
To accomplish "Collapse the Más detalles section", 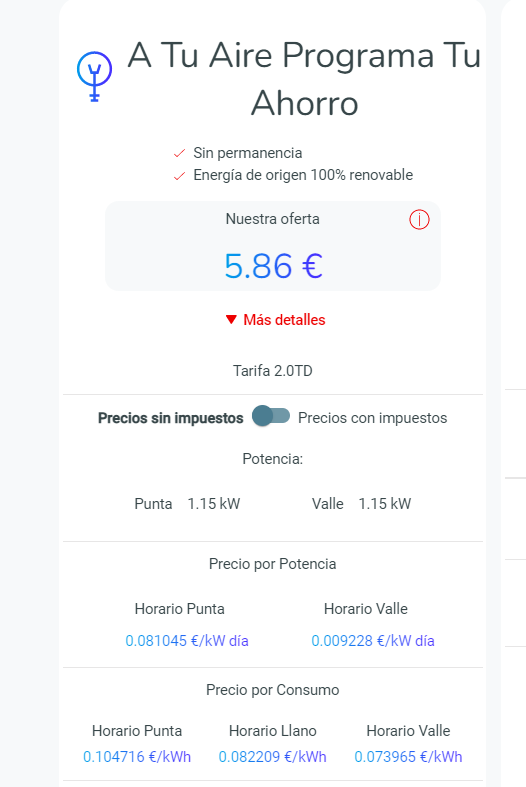I will click(x=276, y=320).
